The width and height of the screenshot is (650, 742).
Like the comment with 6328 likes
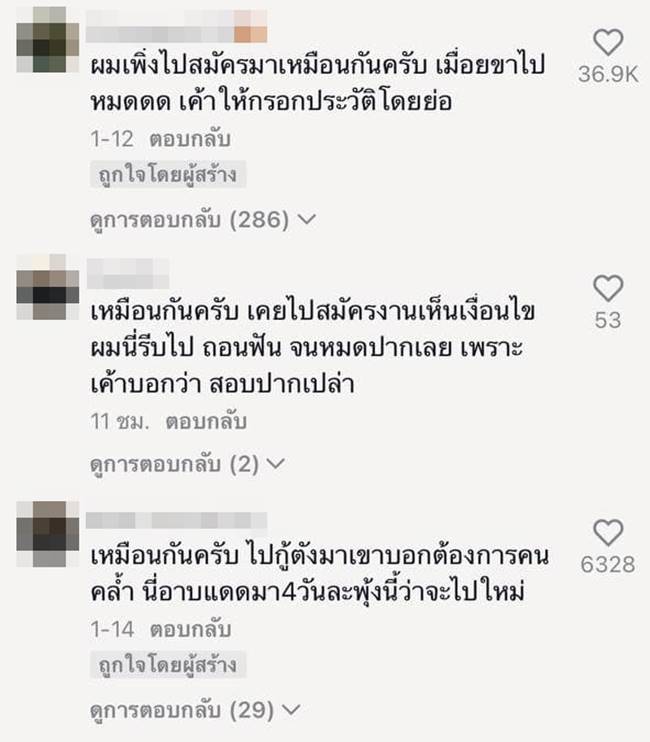(x=608, y=533)
